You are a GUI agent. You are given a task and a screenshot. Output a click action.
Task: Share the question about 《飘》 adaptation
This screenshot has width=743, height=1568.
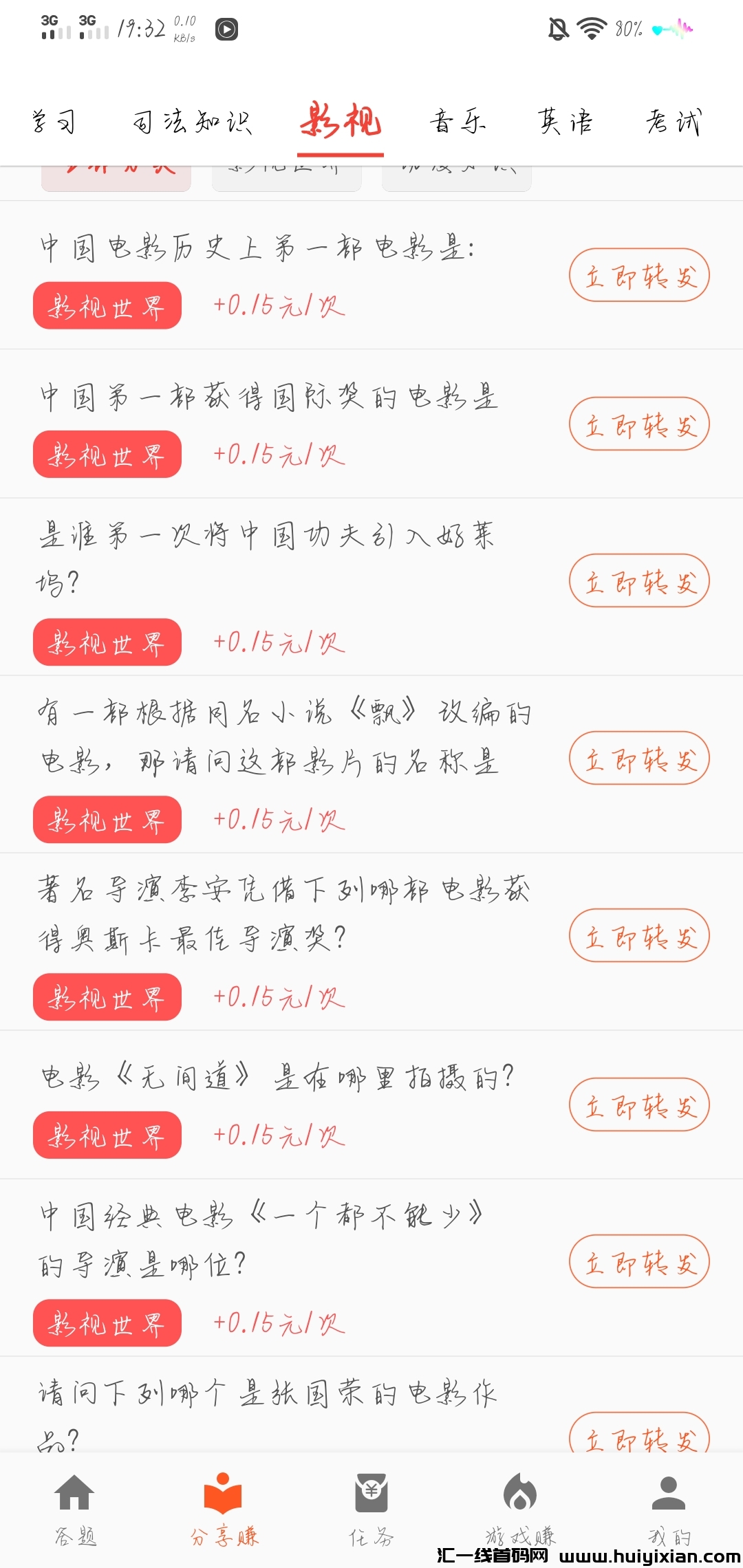pos(639,759)
